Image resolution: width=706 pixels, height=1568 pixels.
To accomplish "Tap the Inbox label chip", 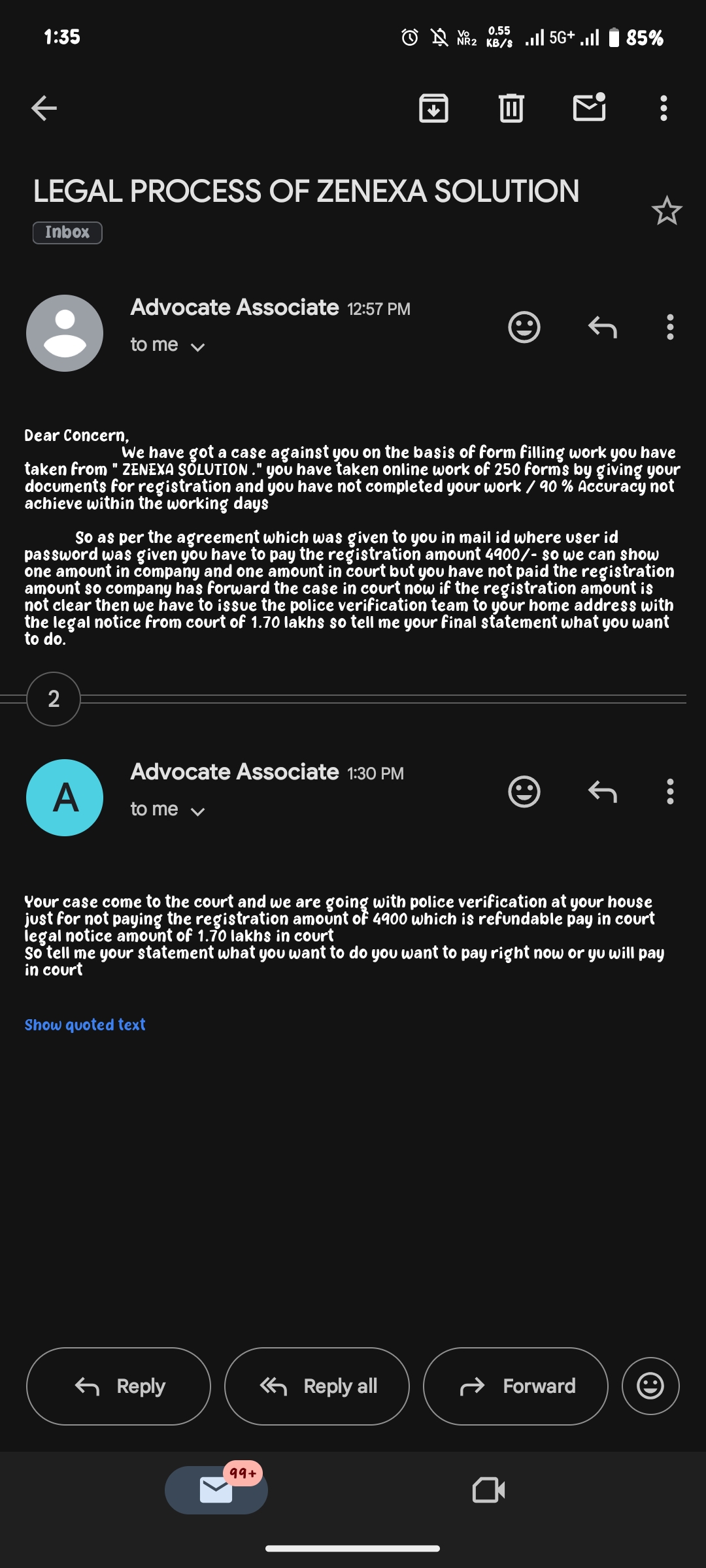I will click(67, 233).
